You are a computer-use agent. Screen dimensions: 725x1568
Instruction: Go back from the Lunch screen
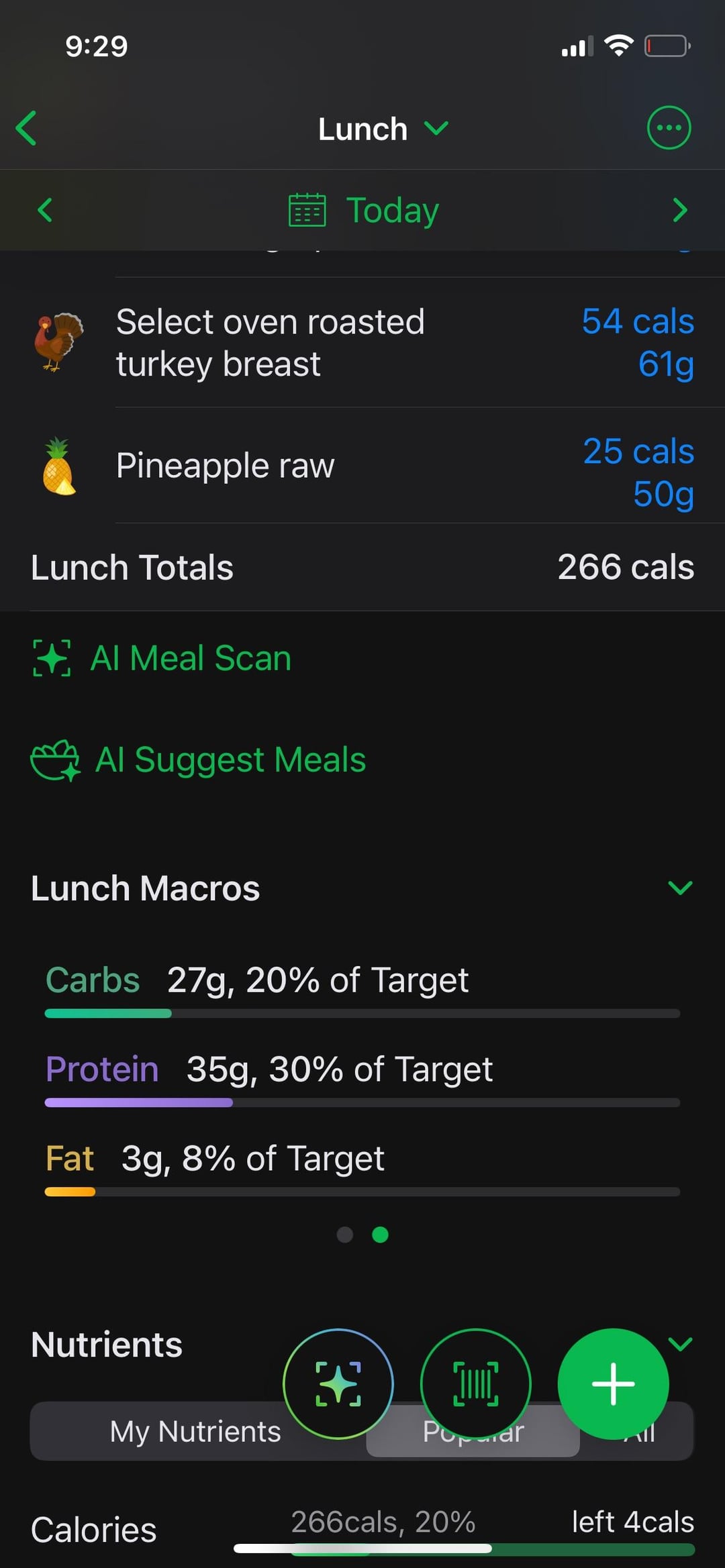click(27, 128)
